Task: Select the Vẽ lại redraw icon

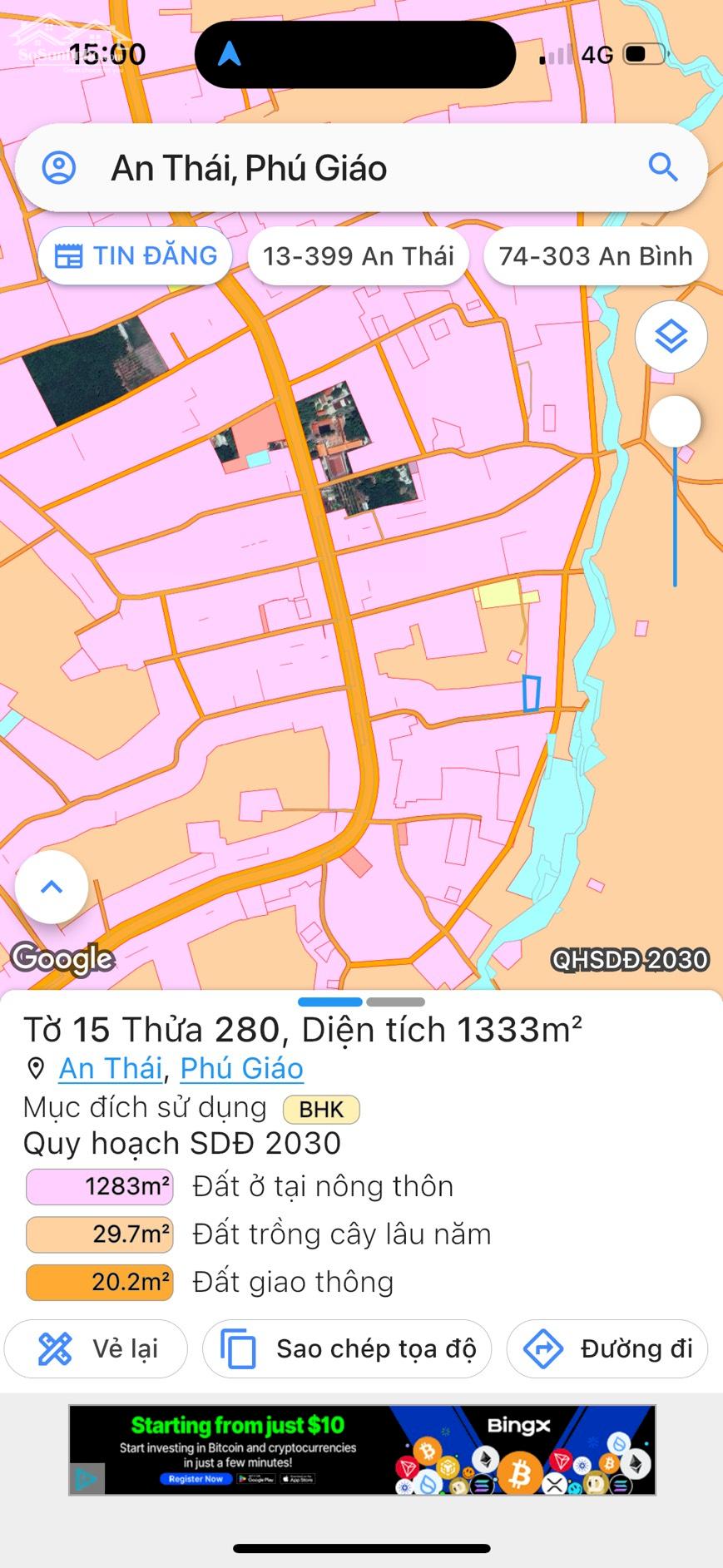Action: [x=52, y=1348]
